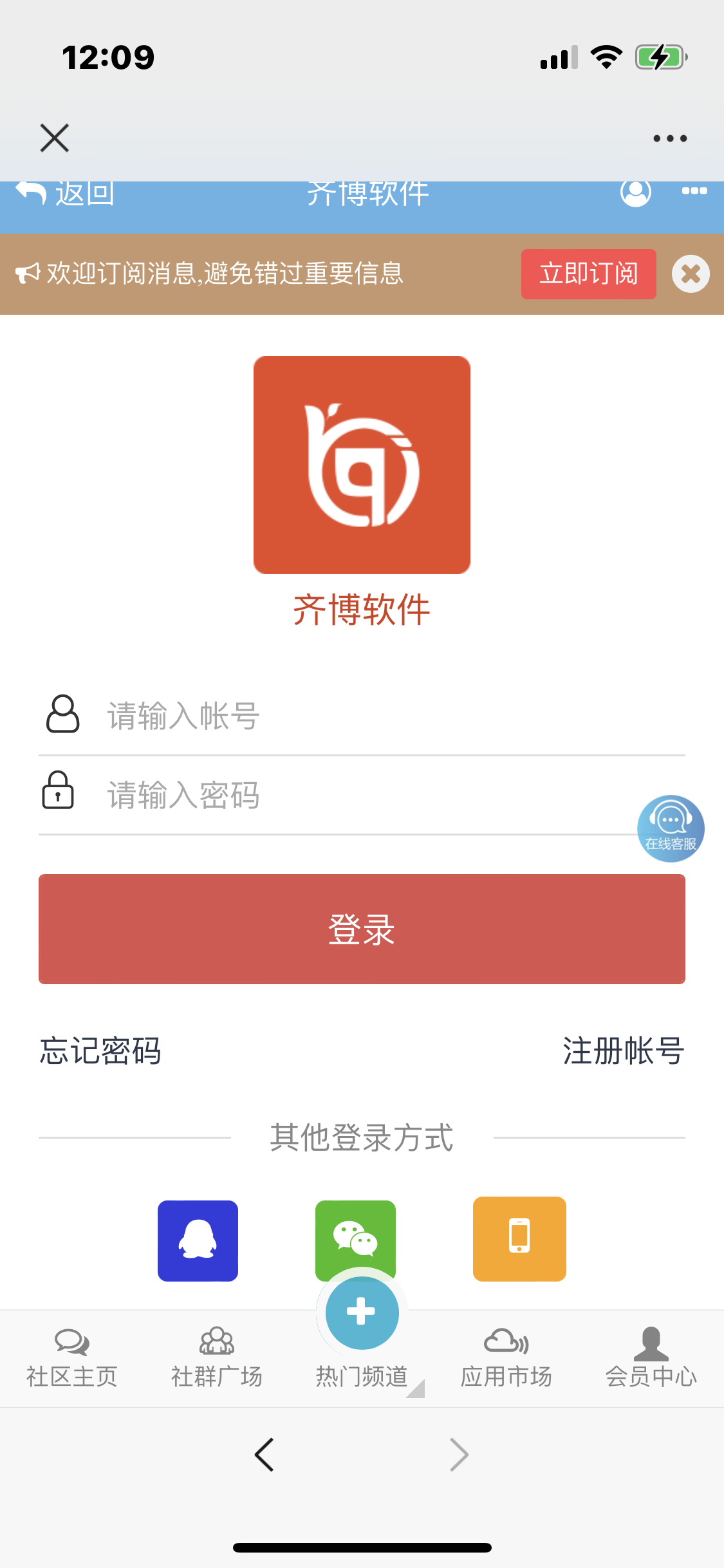Close the in-app browser page
The width and height of the screenshot is (724, 1568).
pyautogui.click(x=55, y=138)
